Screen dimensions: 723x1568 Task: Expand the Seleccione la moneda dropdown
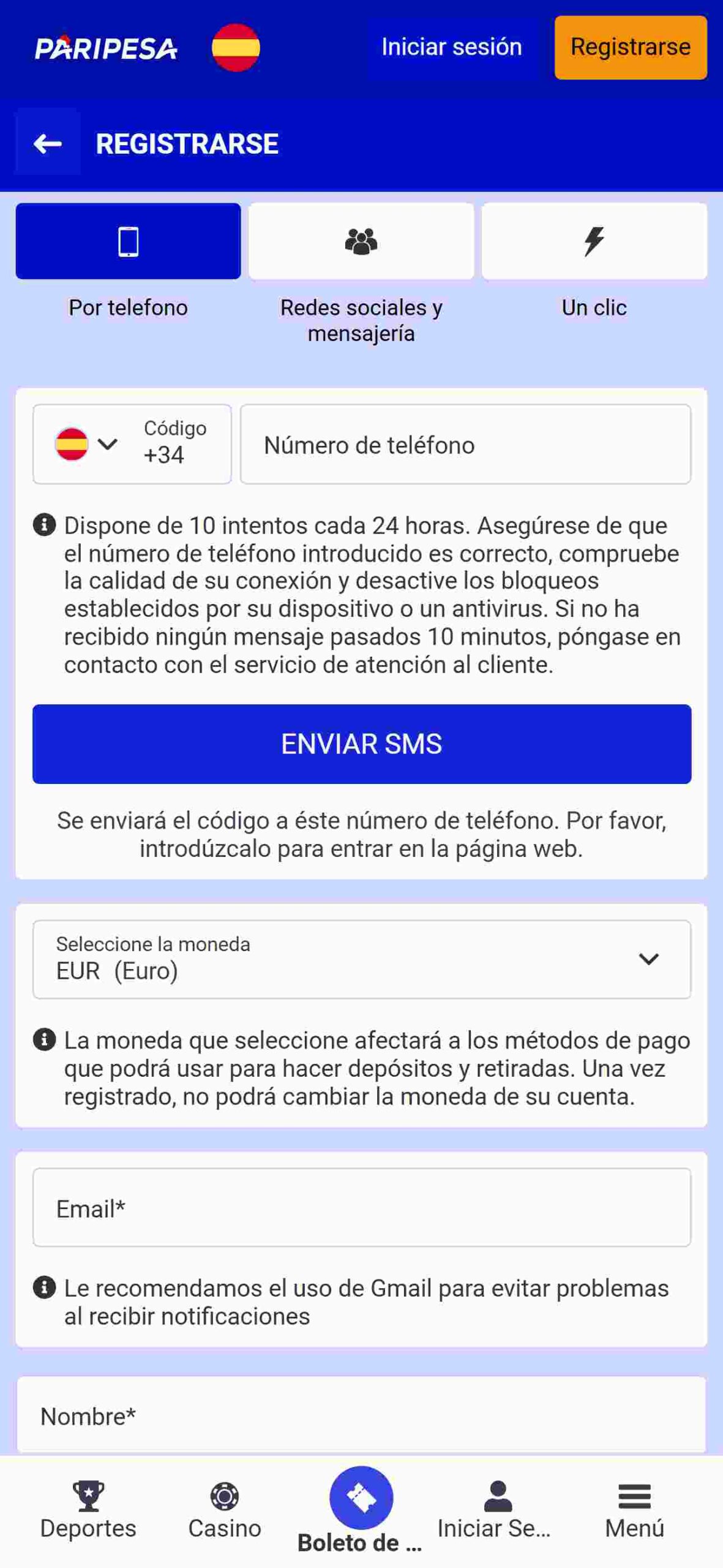[362, 959]
